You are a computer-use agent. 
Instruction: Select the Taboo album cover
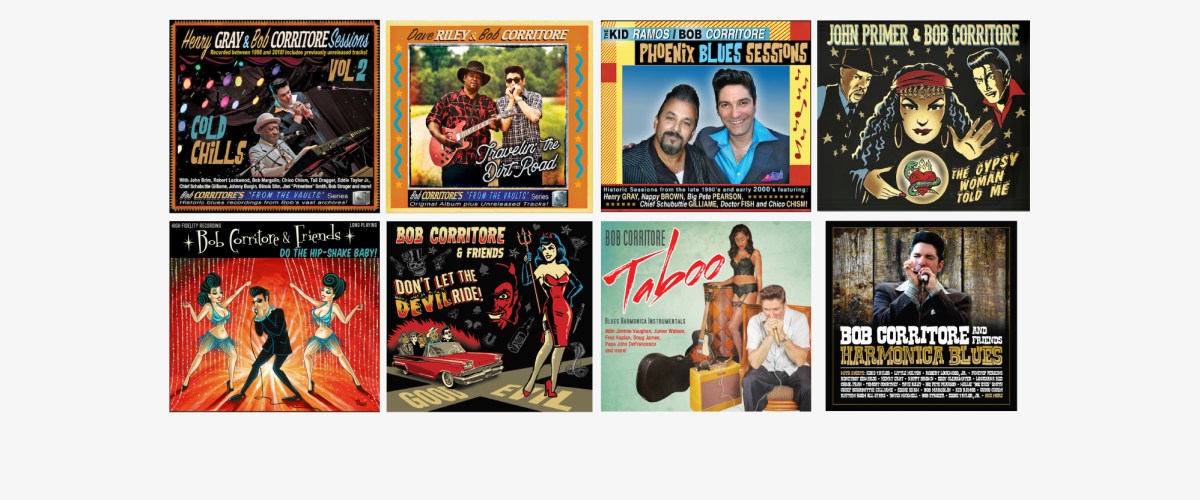pyautogui.click(x=705, y=316)
